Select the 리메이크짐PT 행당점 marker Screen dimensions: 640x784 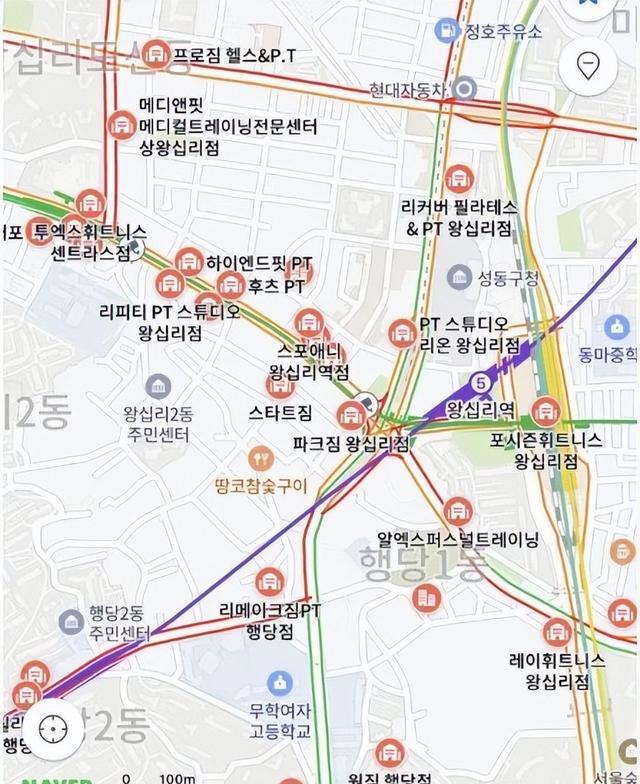click(269, 581)
